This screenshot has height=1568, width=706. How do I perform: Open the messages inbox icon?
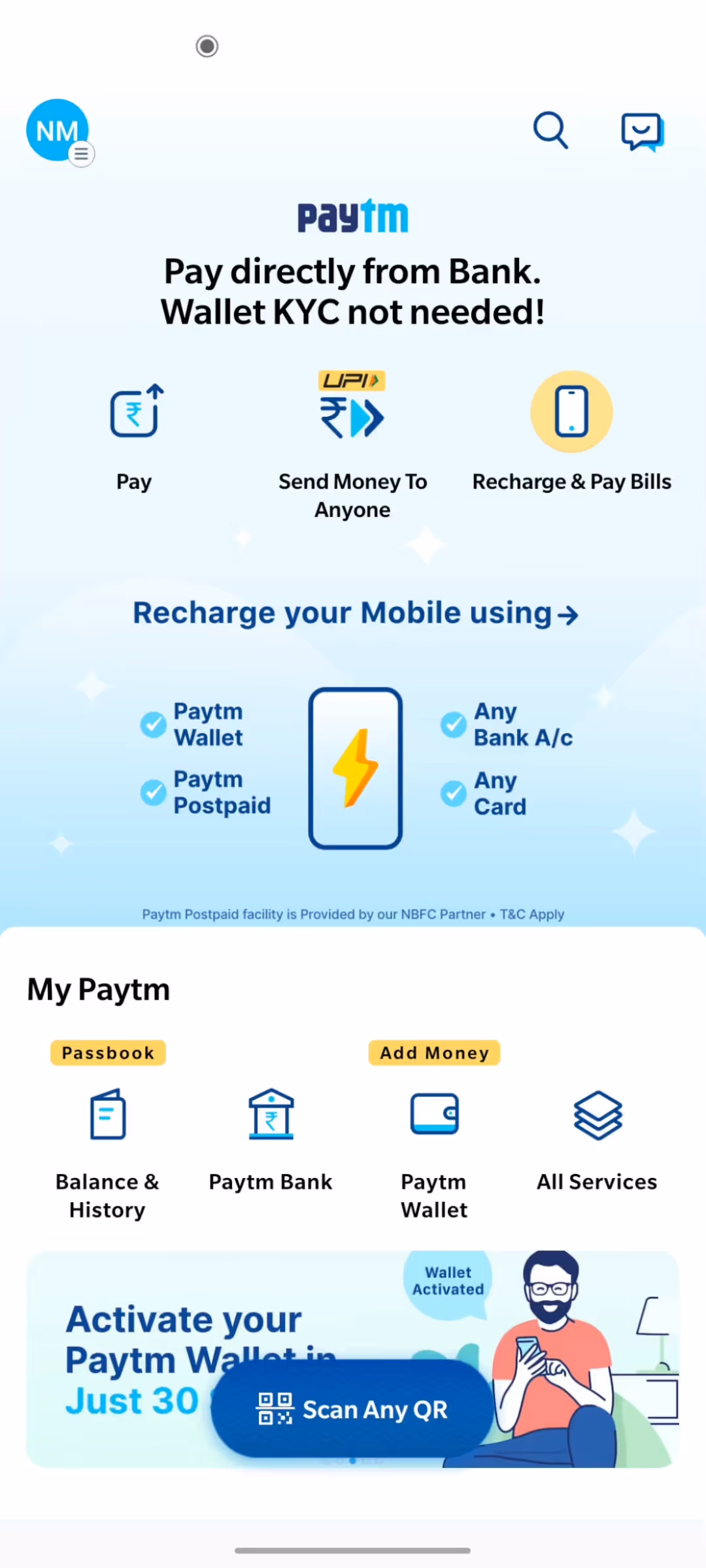click(643, 131)
